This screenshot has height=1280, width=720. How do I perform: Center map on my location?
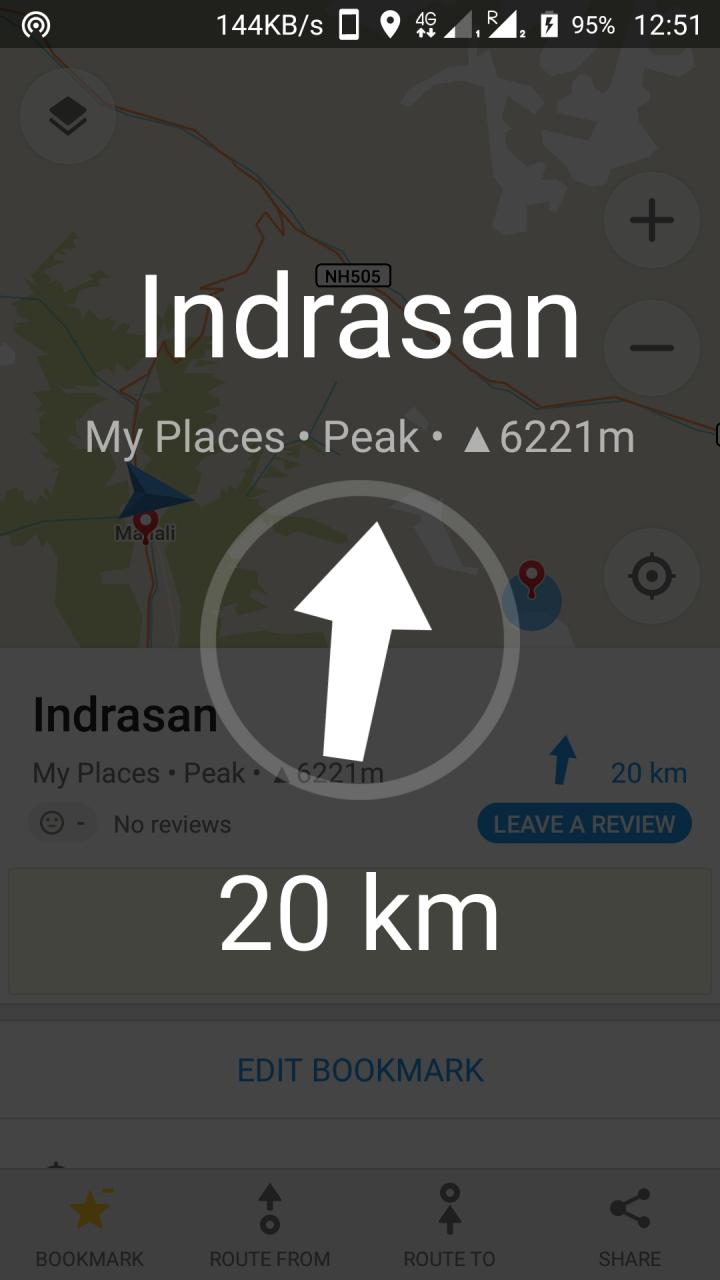(x=652, y=576)
